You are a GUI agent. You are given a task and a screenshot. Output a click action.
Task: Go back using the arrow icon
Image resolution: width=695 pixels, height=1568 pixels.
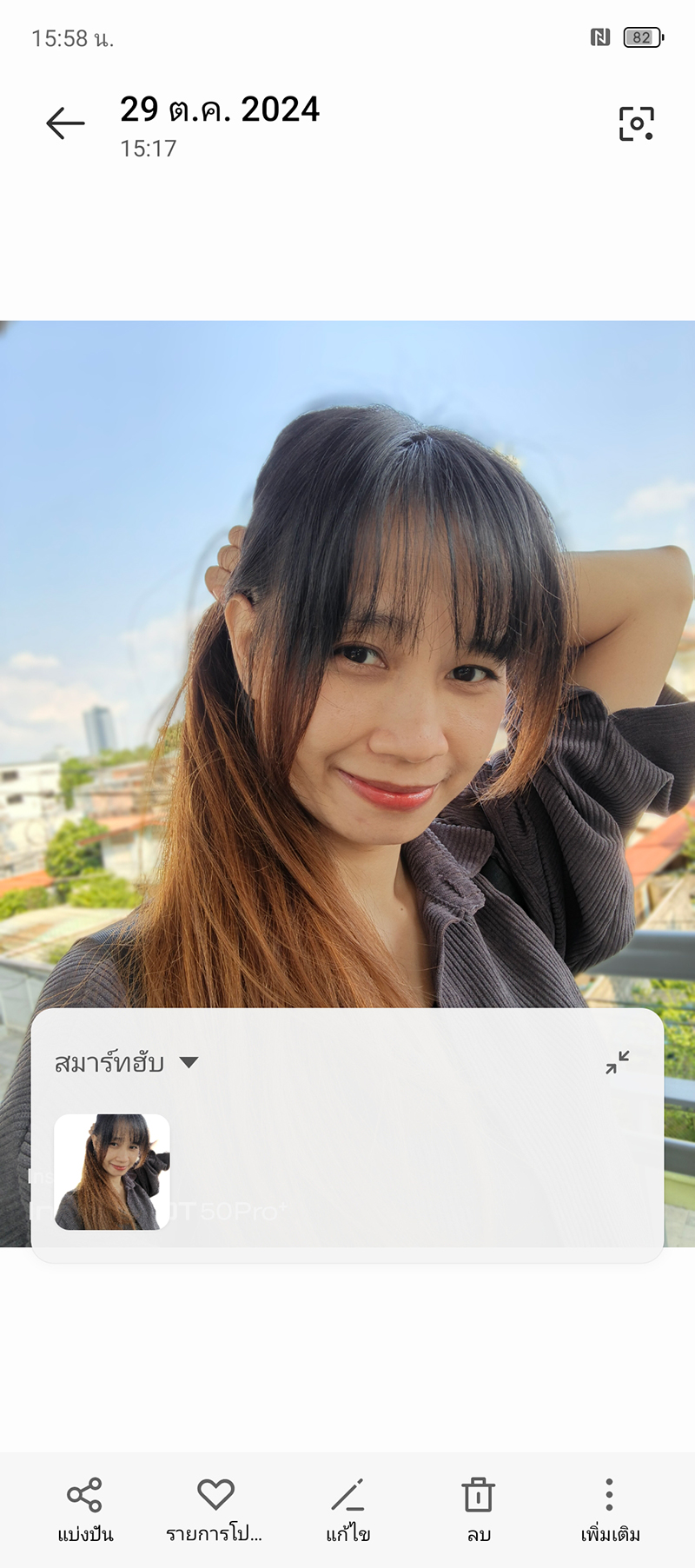pyautogui.click(x=65, y=123)
